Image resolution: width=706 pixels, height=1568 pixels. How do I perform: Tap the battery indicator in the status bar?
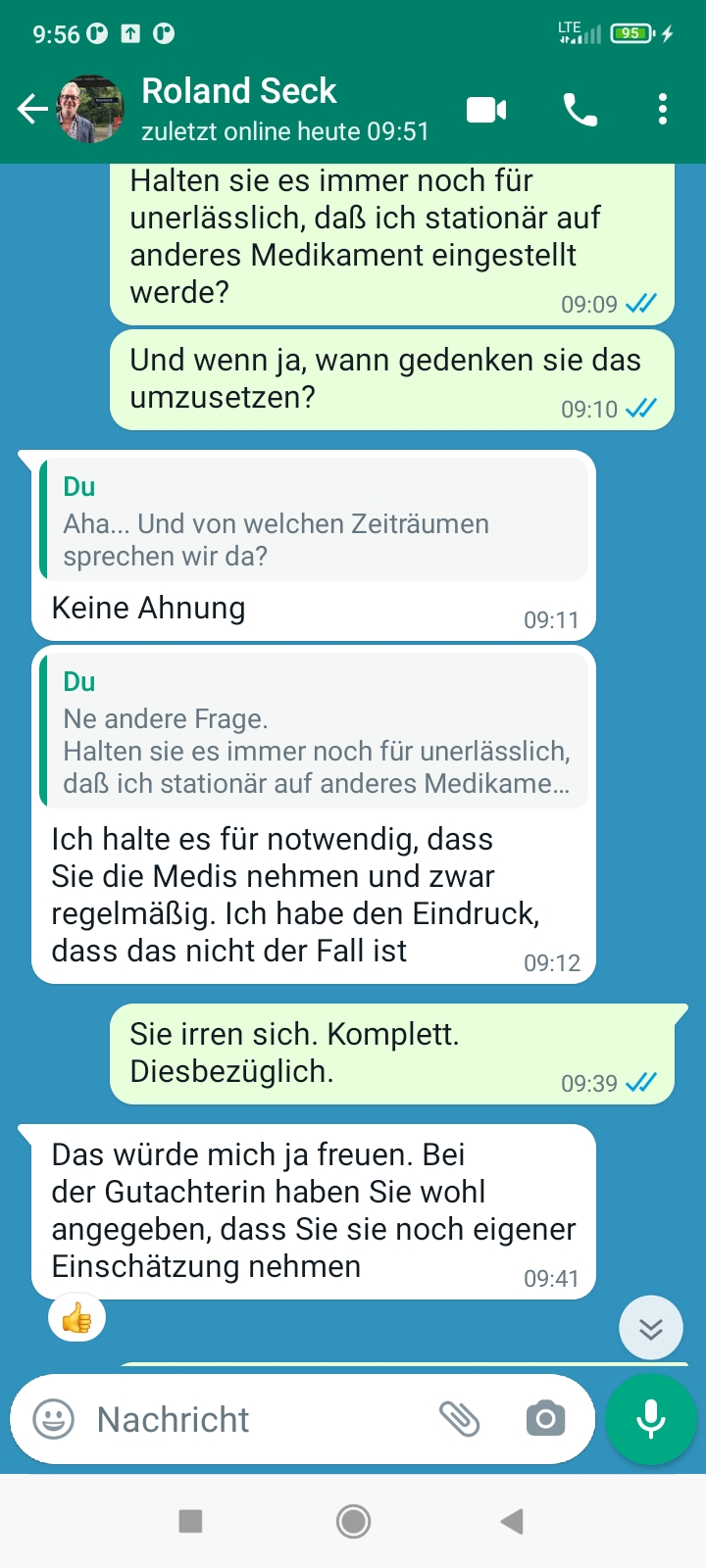633,32
